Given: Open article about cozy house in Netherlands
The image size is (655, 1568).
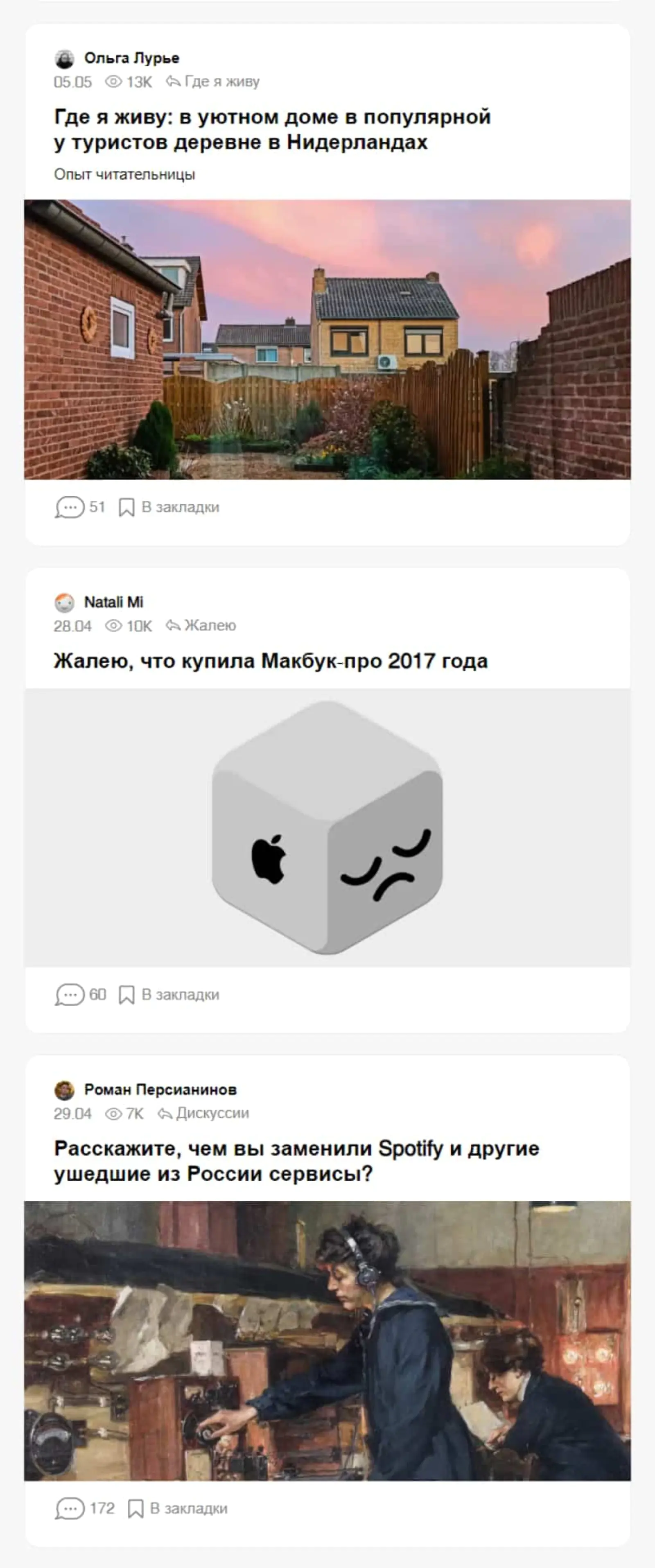Looking at the screenshot, I should (271, 129).
